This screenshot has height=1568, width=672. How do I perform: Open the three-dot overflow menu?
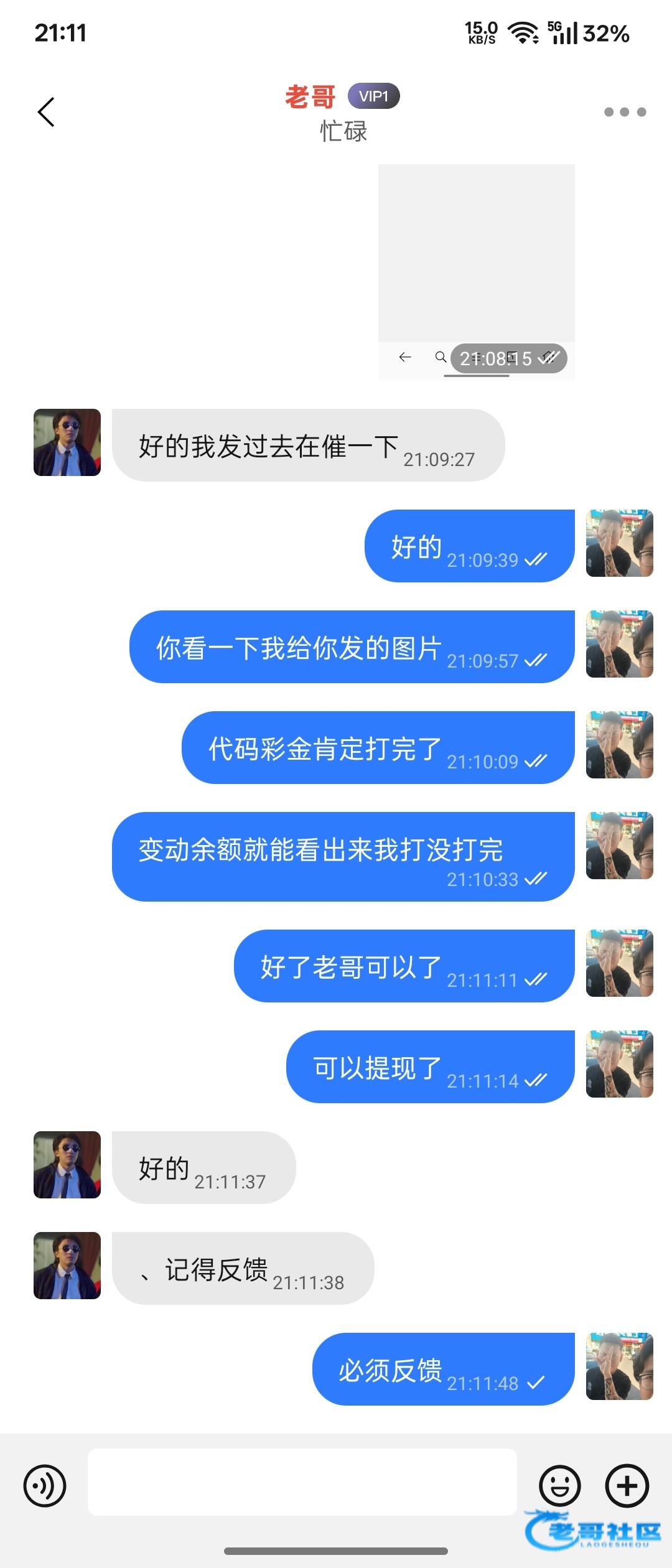[625, 112]
